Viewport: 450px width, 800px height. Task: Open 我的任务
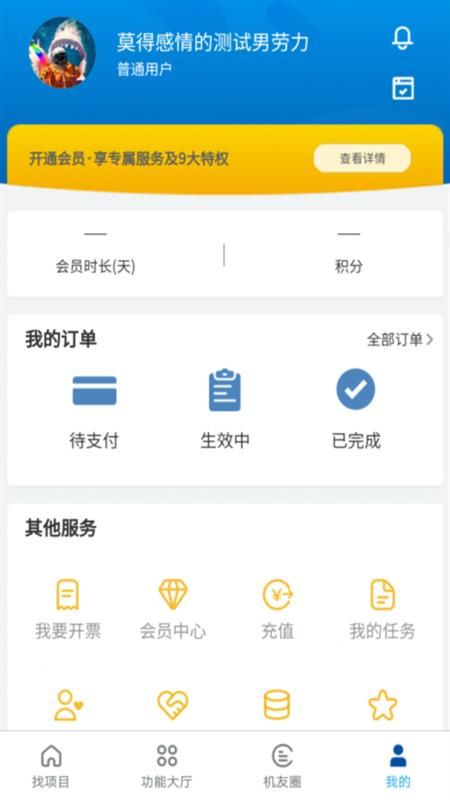(382, 610)
